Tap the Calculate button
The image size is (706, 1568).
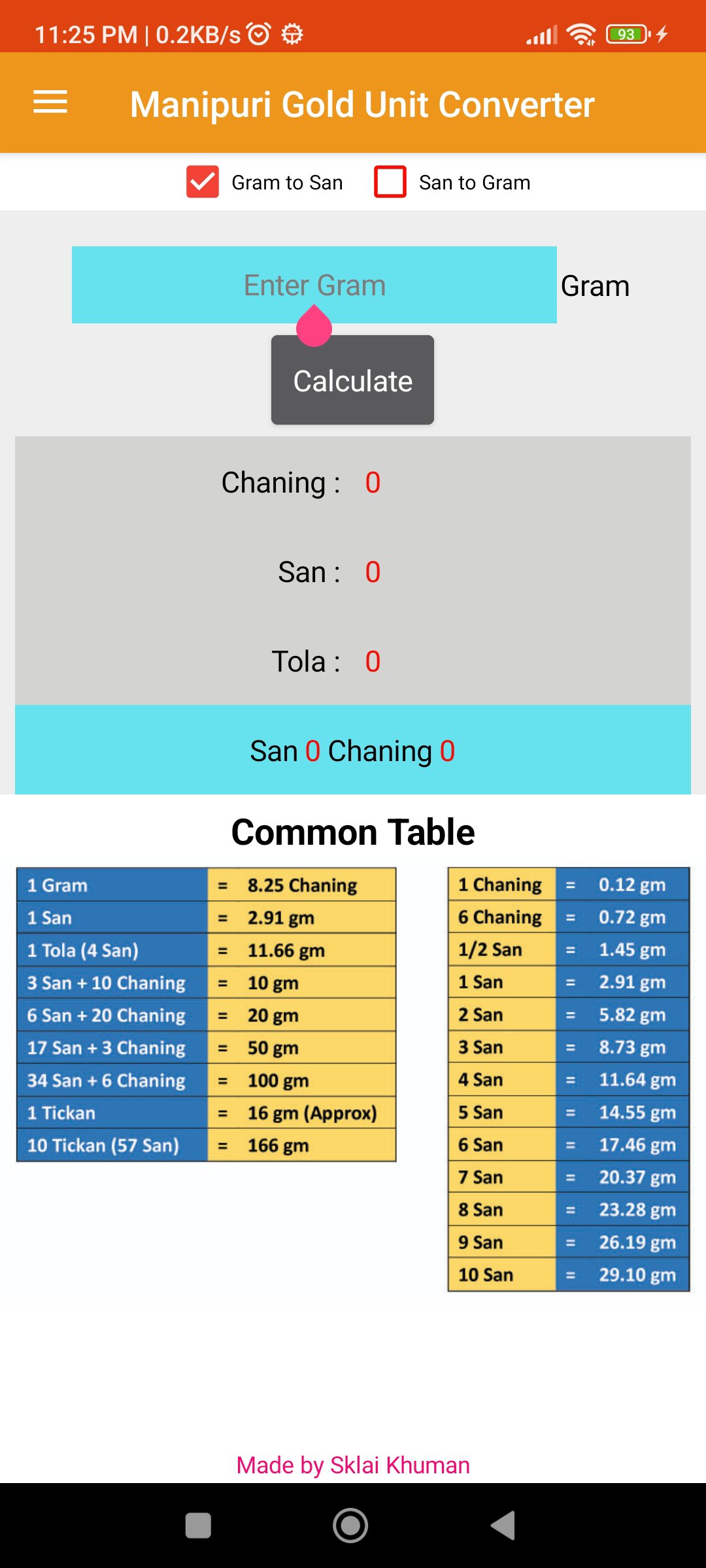pyautogui.click(x=352, y=380)
